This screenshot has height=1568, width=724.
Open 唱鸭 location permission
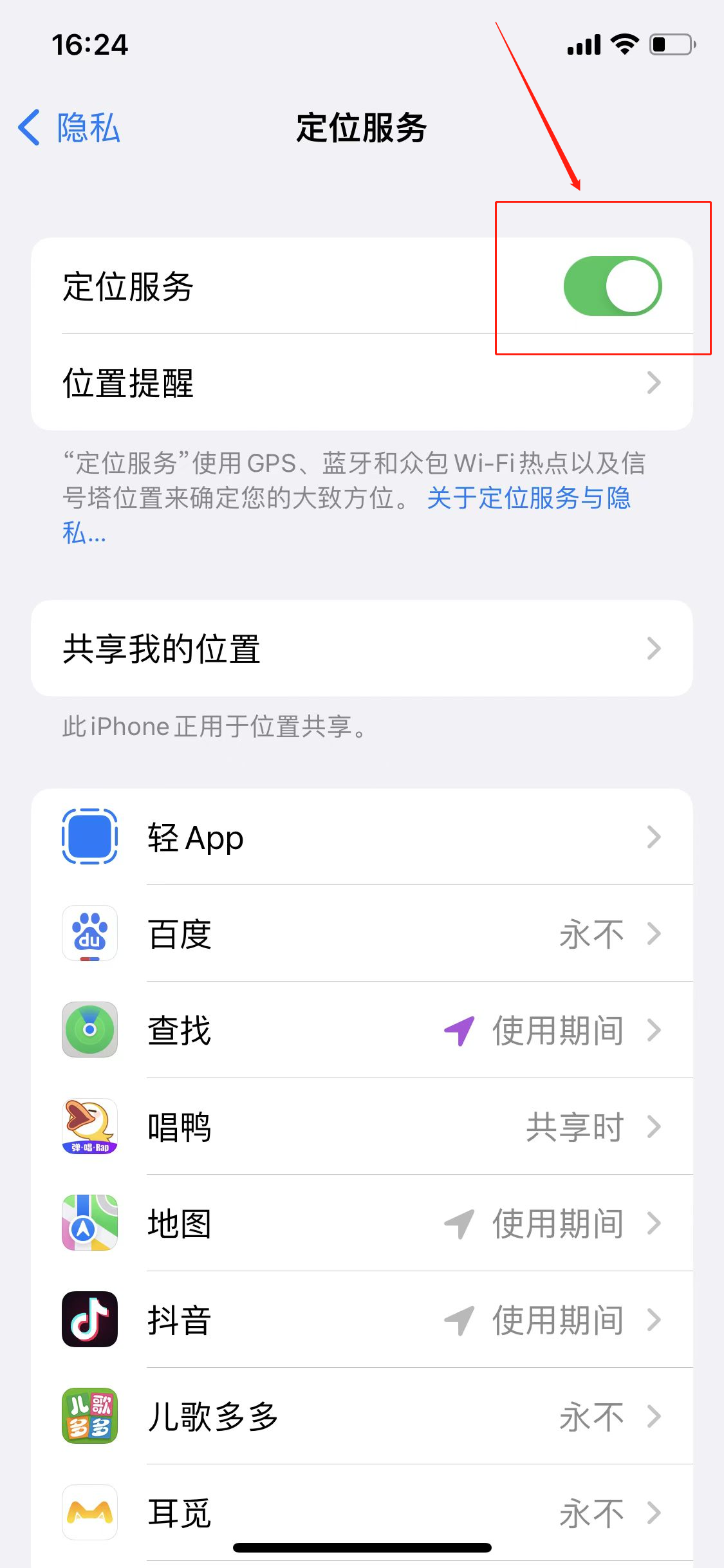click(x=362, y=1127)
